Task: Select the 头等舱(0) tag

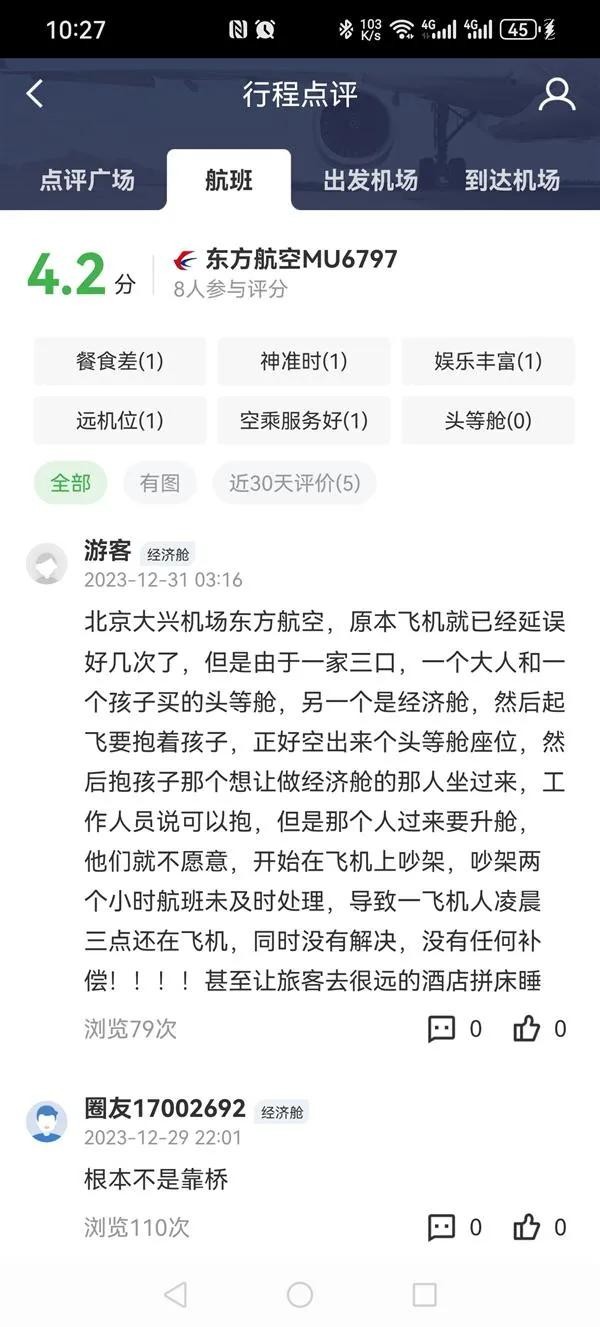Action: [488, 420]
